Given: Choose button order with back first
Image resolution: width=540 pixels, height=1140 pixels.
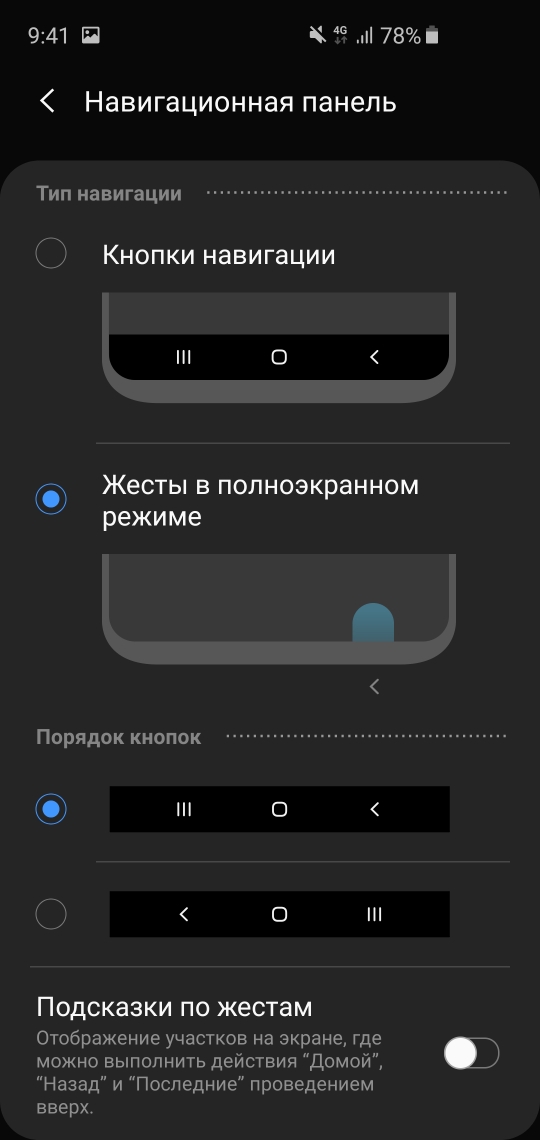Looking at the screenshot, I should pyautogui.click(x=51, y=914).
